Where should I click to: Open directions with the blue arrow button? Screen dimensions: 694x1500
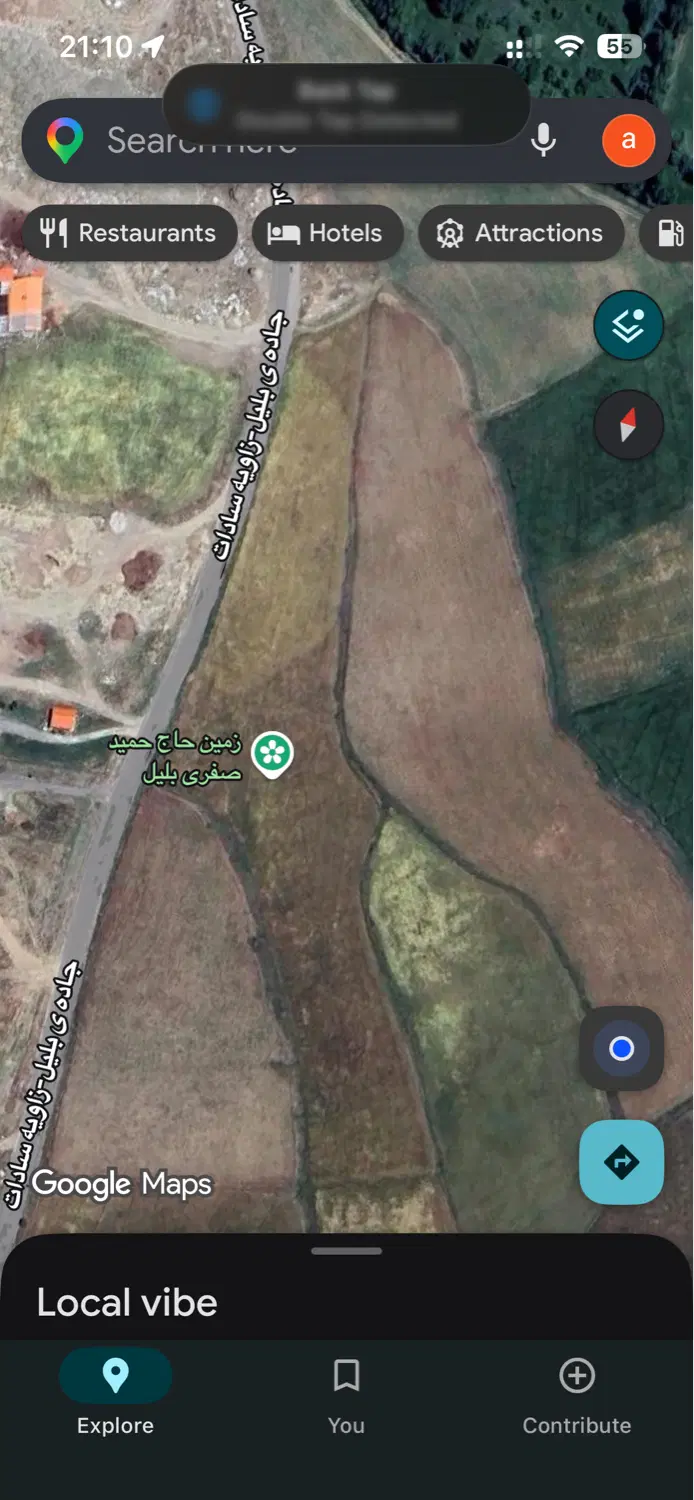click(x=621, y=1162)
